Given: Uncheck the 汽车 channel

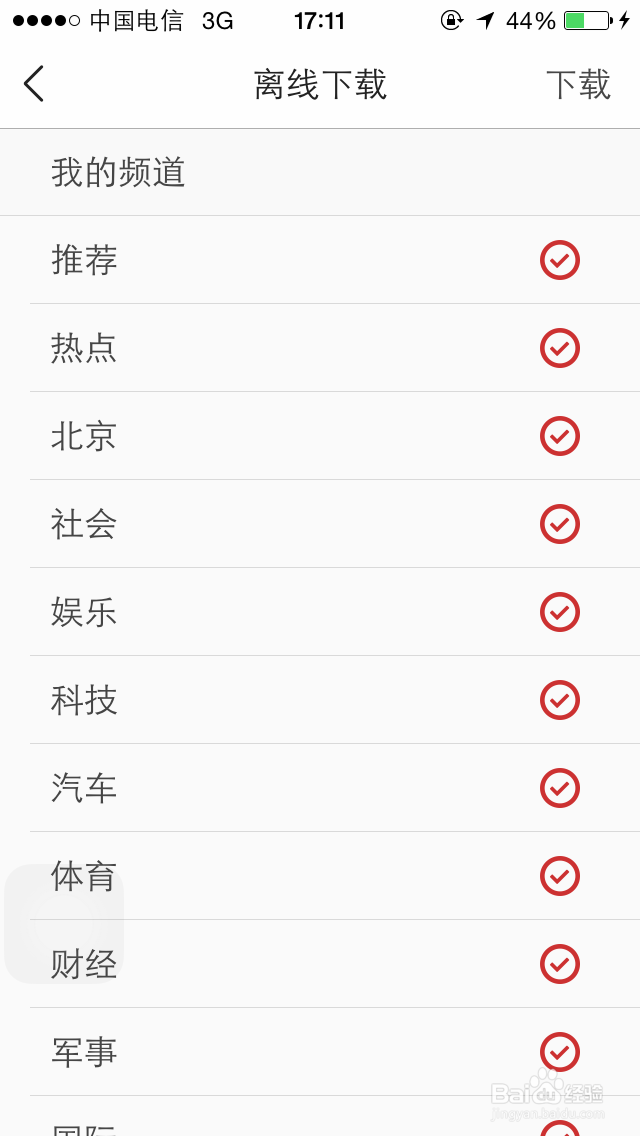Looking at the screenshot, I should [x=560, y=788].
